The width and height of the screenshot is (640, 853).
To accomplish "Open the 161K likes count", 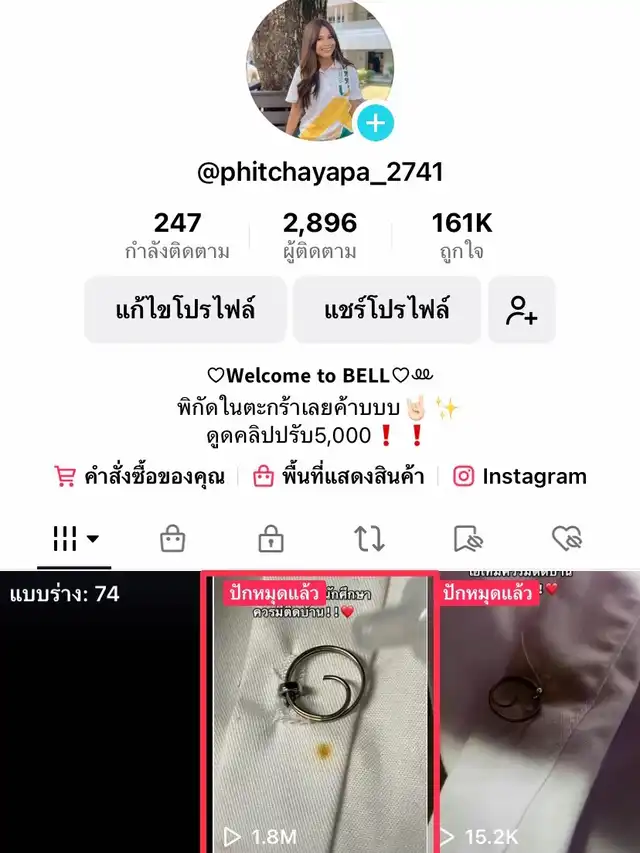I will [461, 235].
